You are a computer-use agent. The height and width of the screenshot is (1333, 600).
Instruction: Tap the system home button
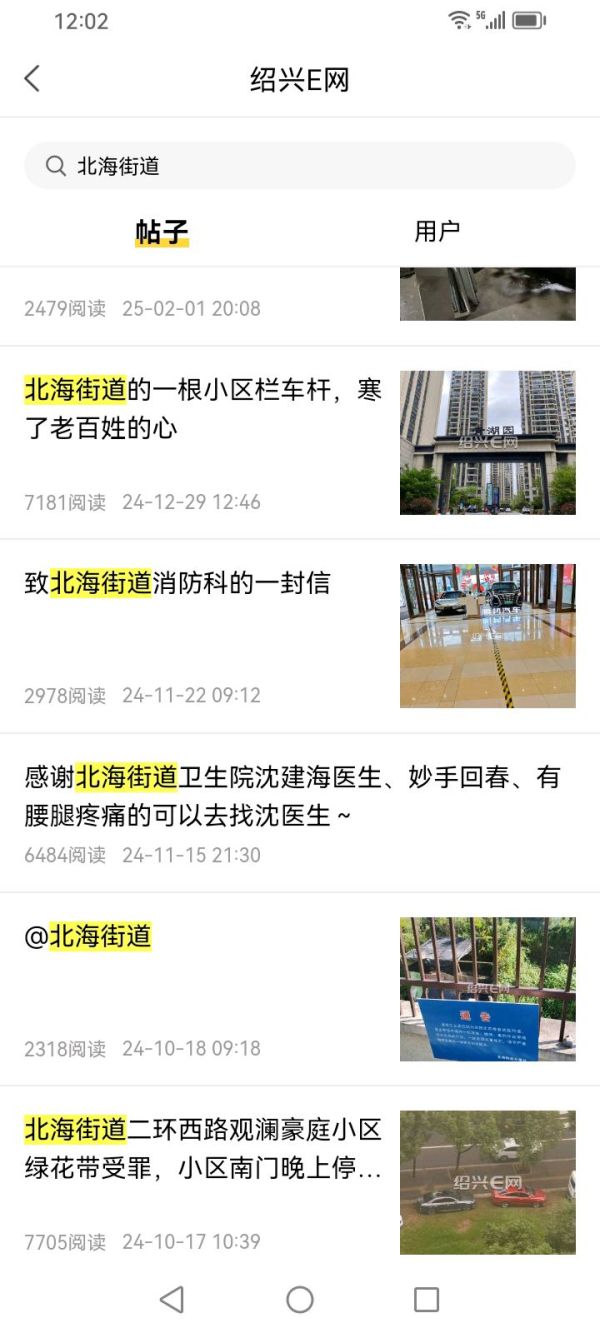click(300, 1299)
